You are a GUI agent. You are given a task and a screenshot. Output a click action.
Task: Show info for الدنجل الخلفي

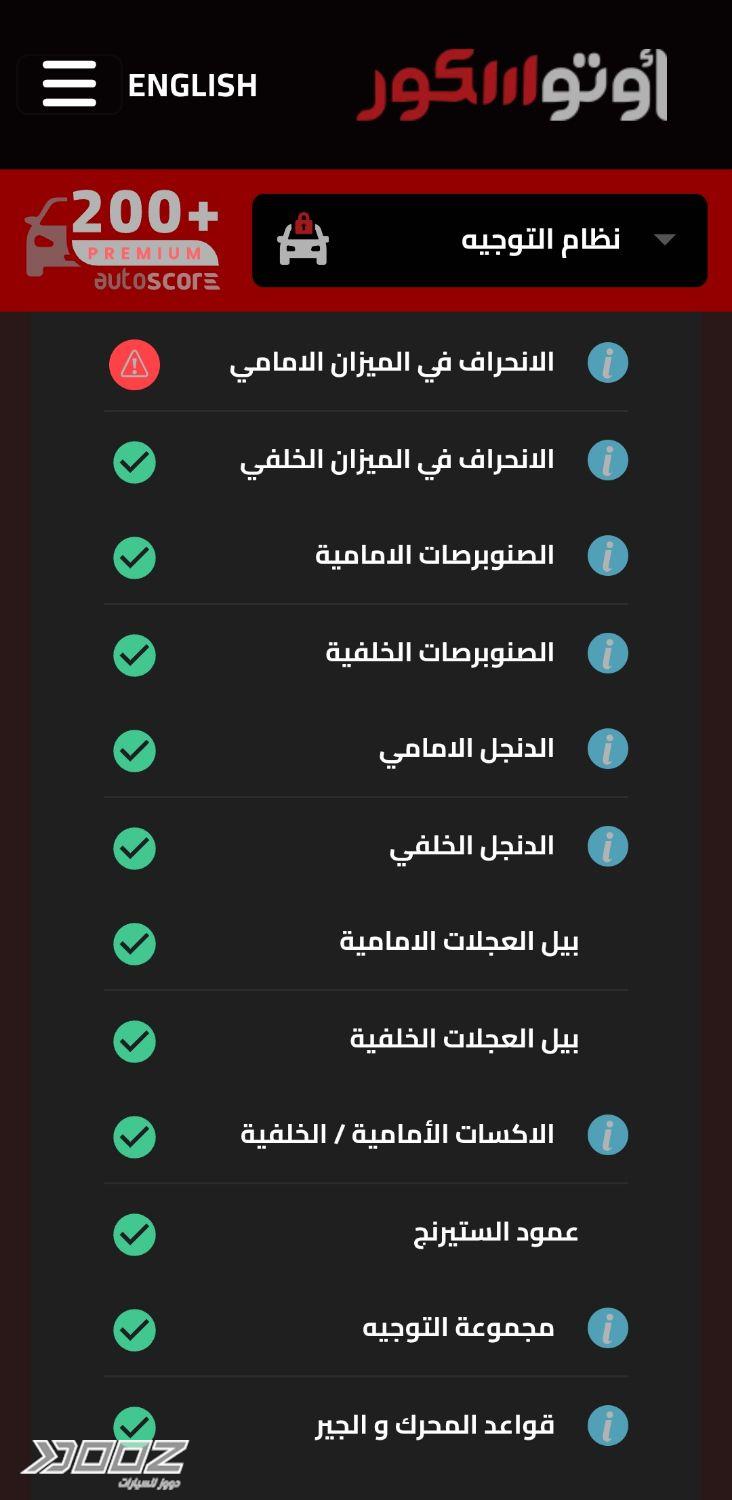pyautogui.click(x=607, y=846)
